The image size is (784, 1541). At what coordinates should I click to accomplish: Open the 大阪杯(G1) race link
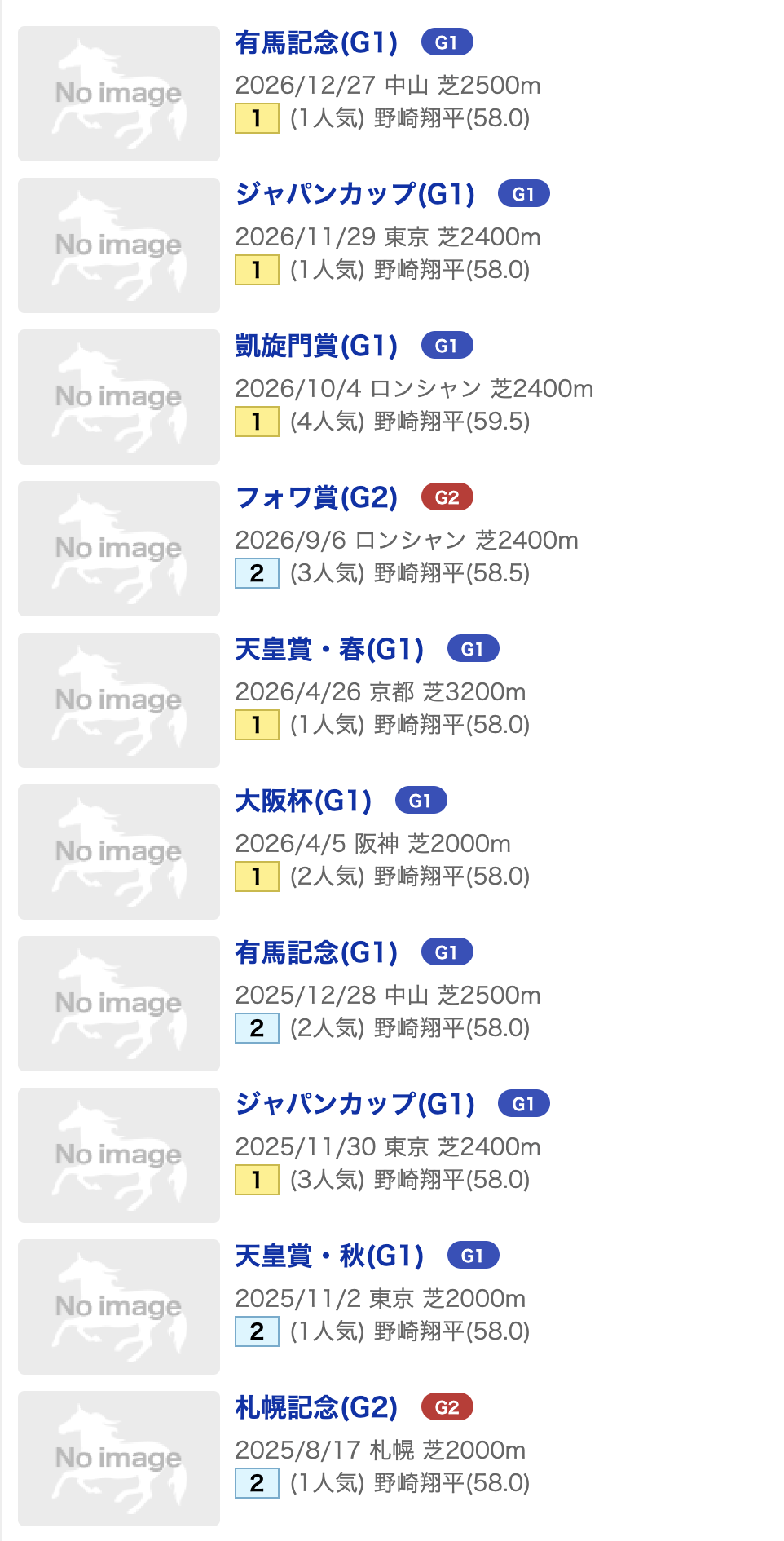tap(303, 801)
